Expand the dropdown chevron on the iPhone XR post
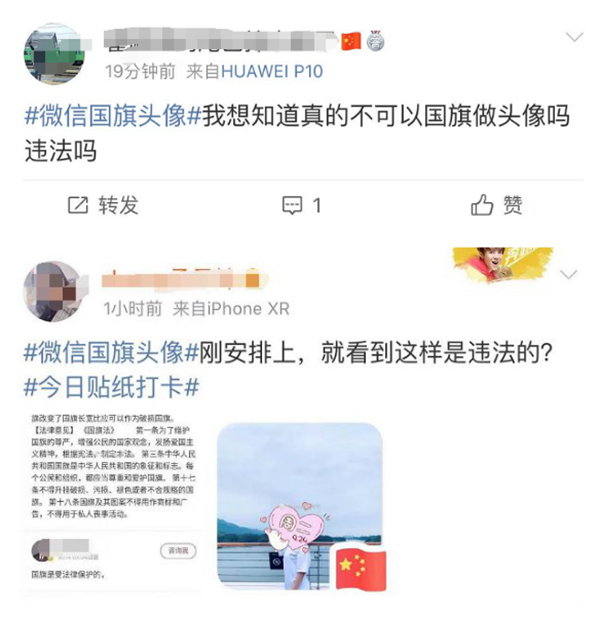 (569, 275)
